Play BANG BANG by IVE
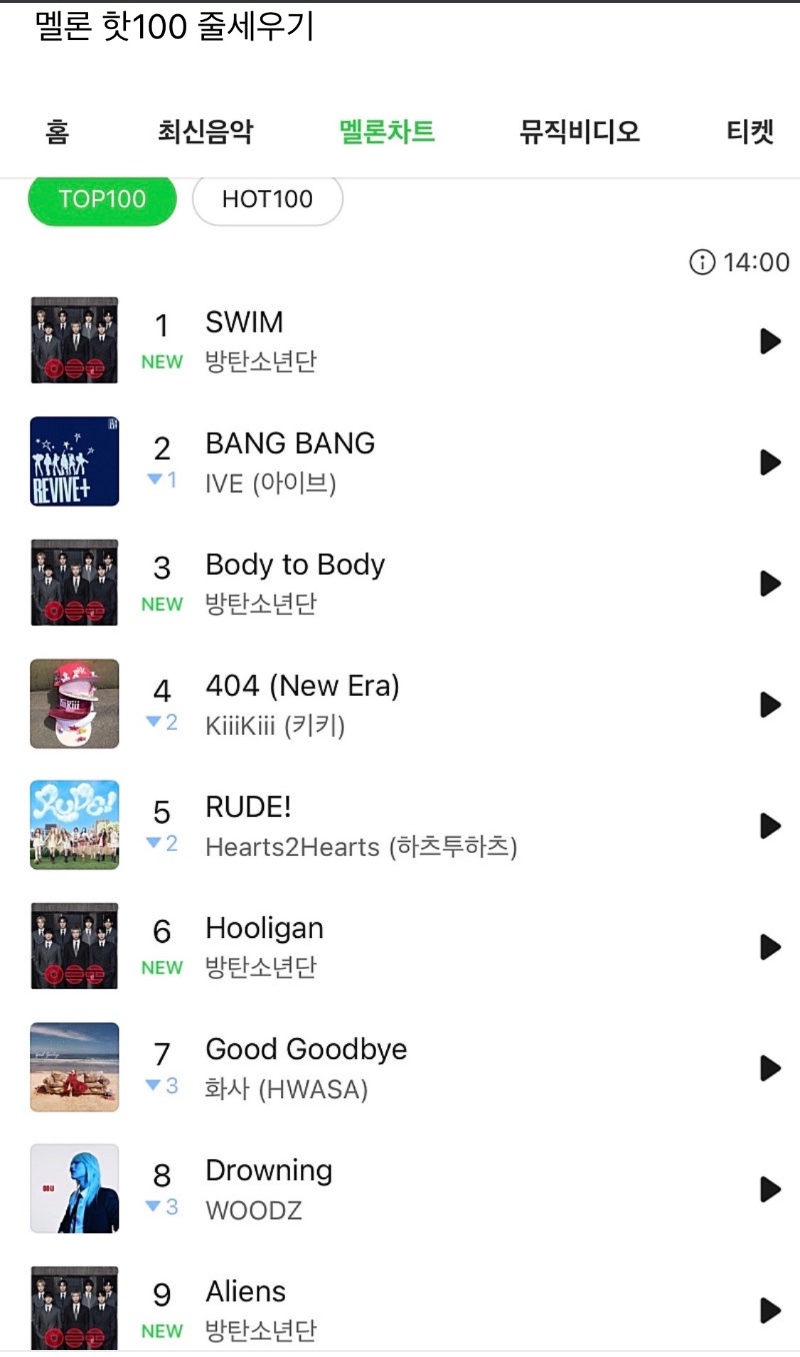 (769, 462)
